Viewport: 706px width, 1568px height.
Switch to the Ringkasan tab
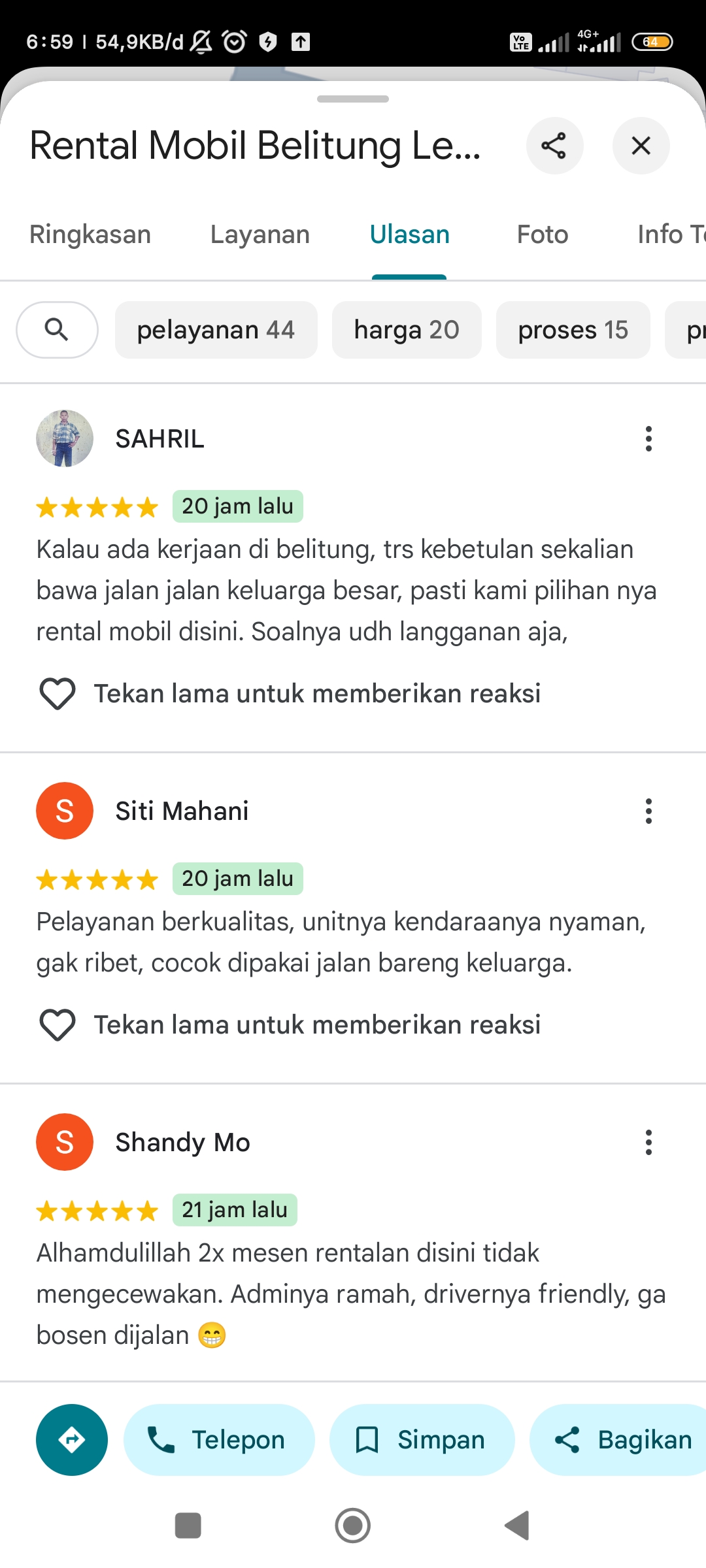[x=90, y=235]
